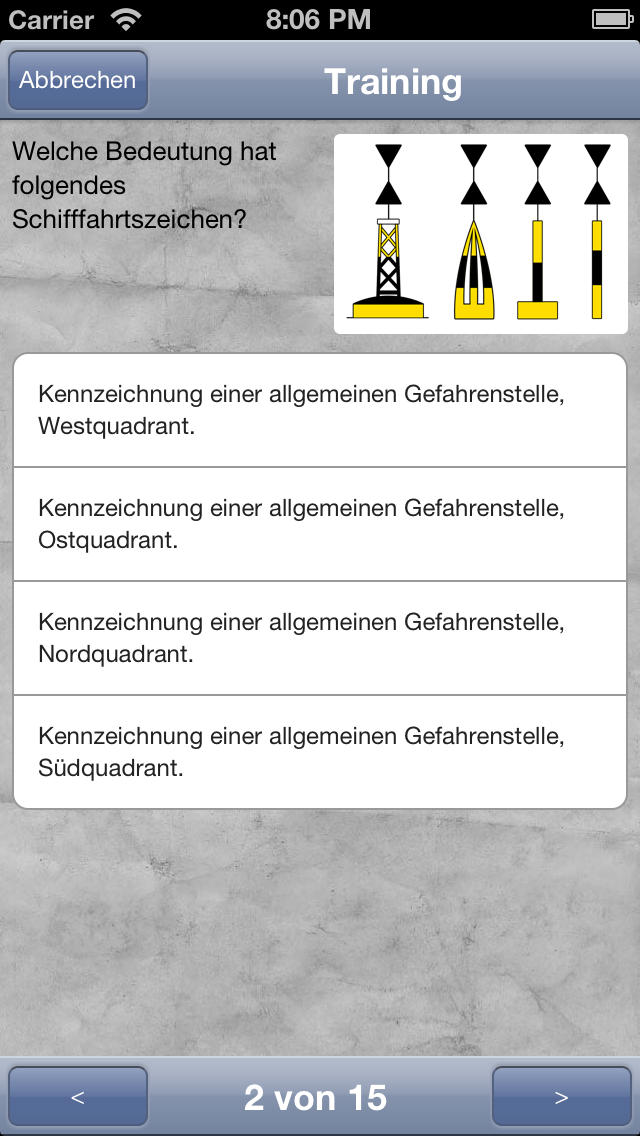Choose the Ostquadrant answer
Viewport: 640px width, 1136px height.
(320, 524)
